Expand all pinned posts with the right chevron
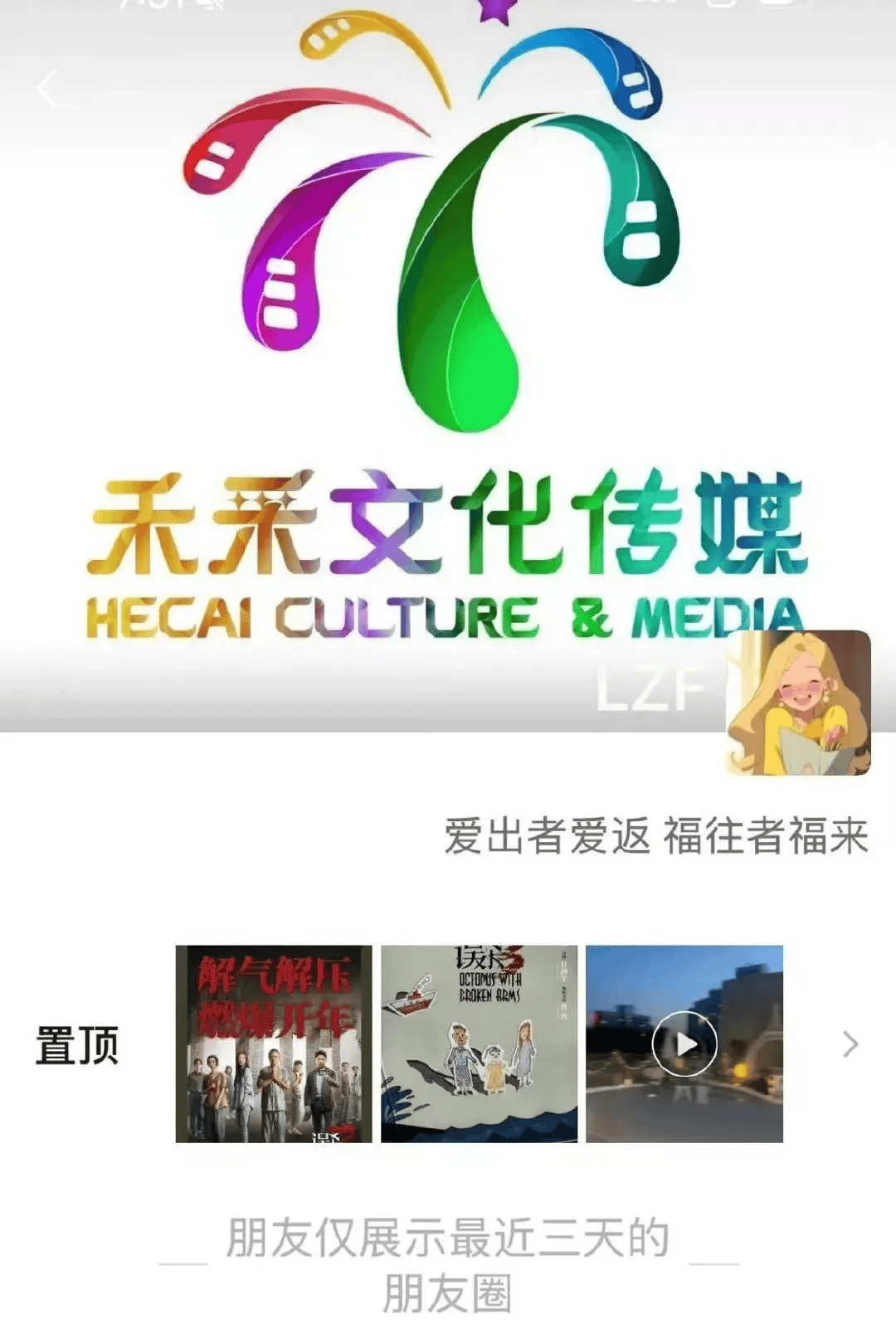This screenshot has width=896, height=1338. click(850, 1044)
